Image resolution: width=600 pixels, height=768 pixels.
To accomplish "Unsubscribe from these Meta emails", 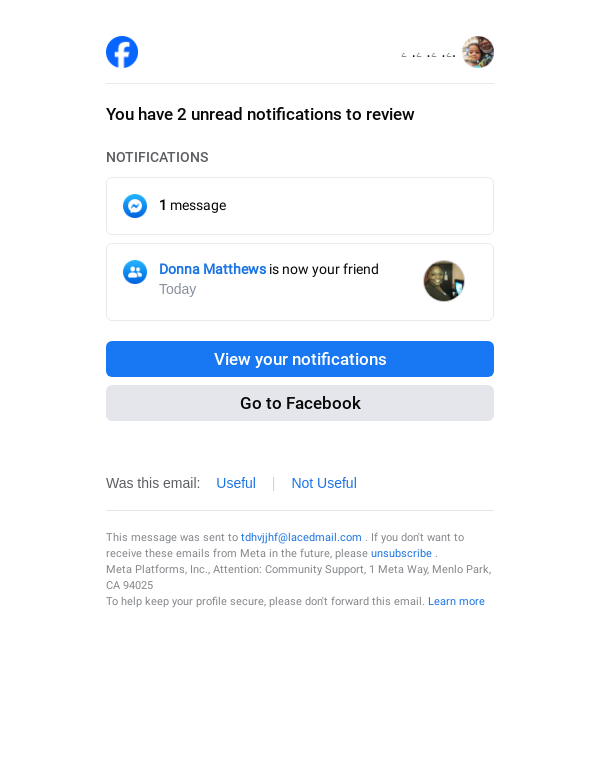I will pyautogui.click(x=401, y=553).
